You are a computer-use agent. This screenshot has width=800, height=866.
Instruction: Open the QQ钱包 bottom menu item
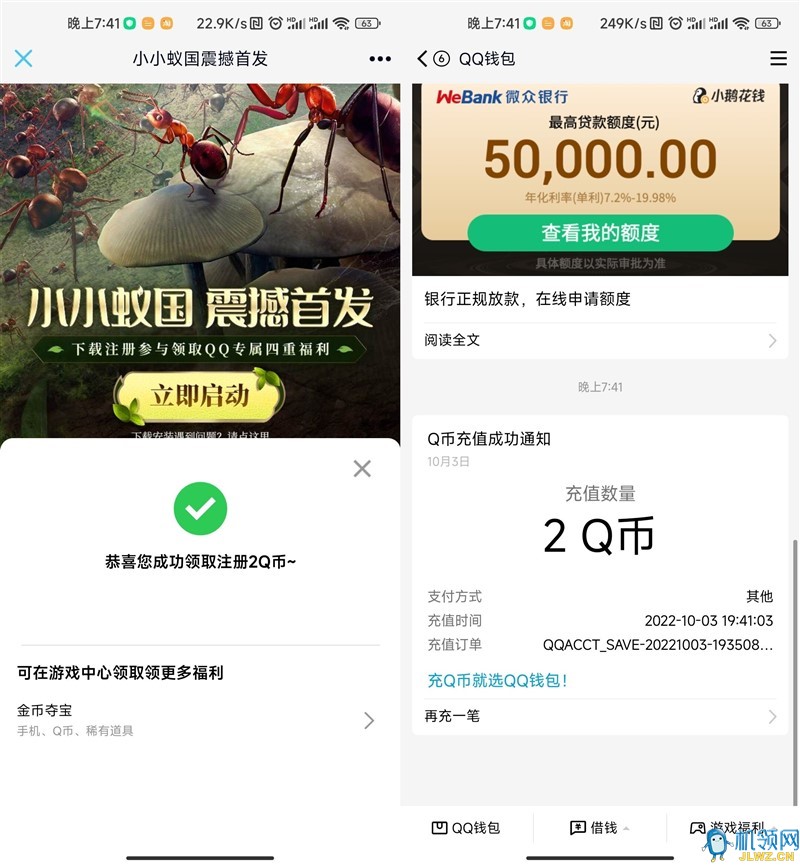coord(466,828)
